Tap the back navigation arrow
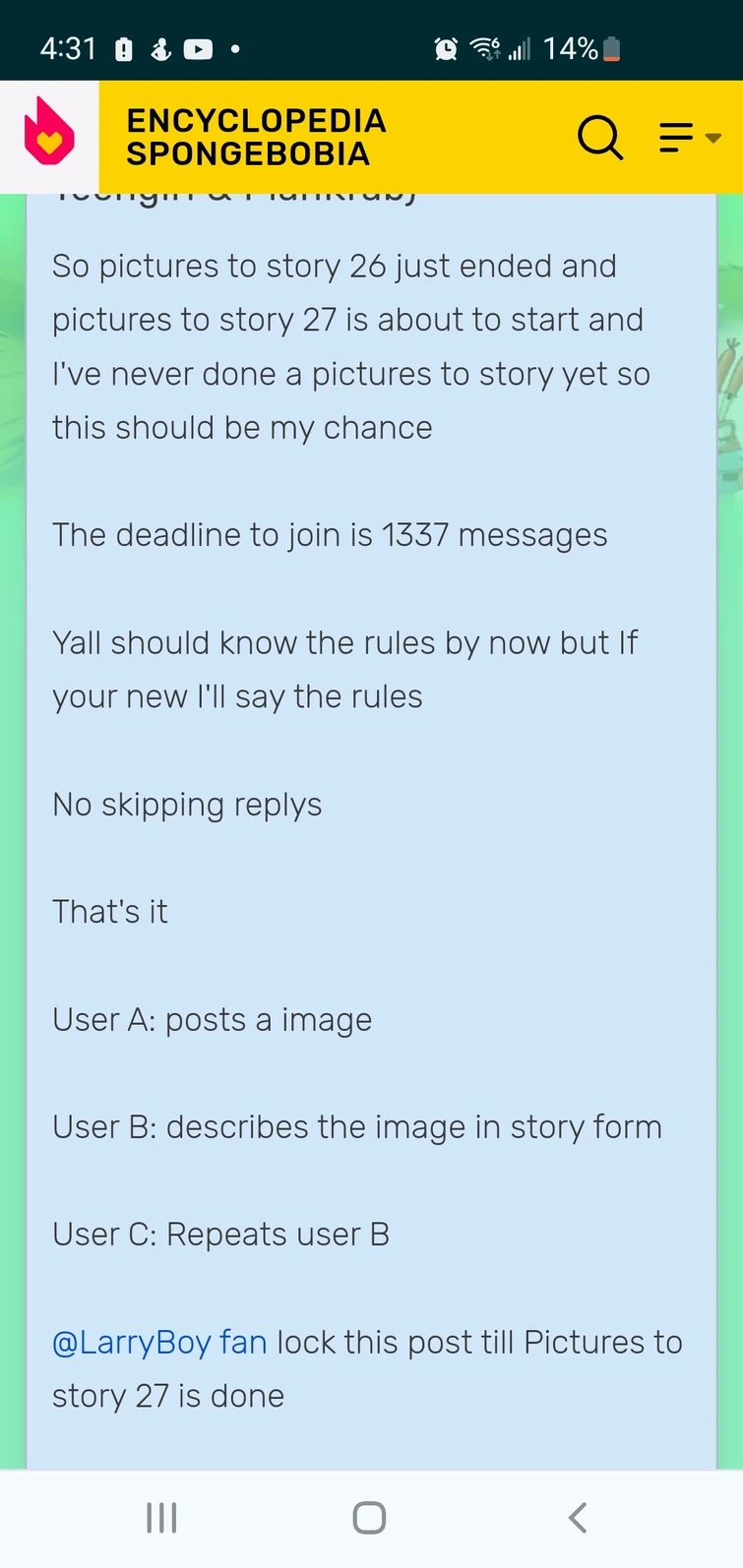This screenshot has height=1568, width=743. coord(577,1517)
